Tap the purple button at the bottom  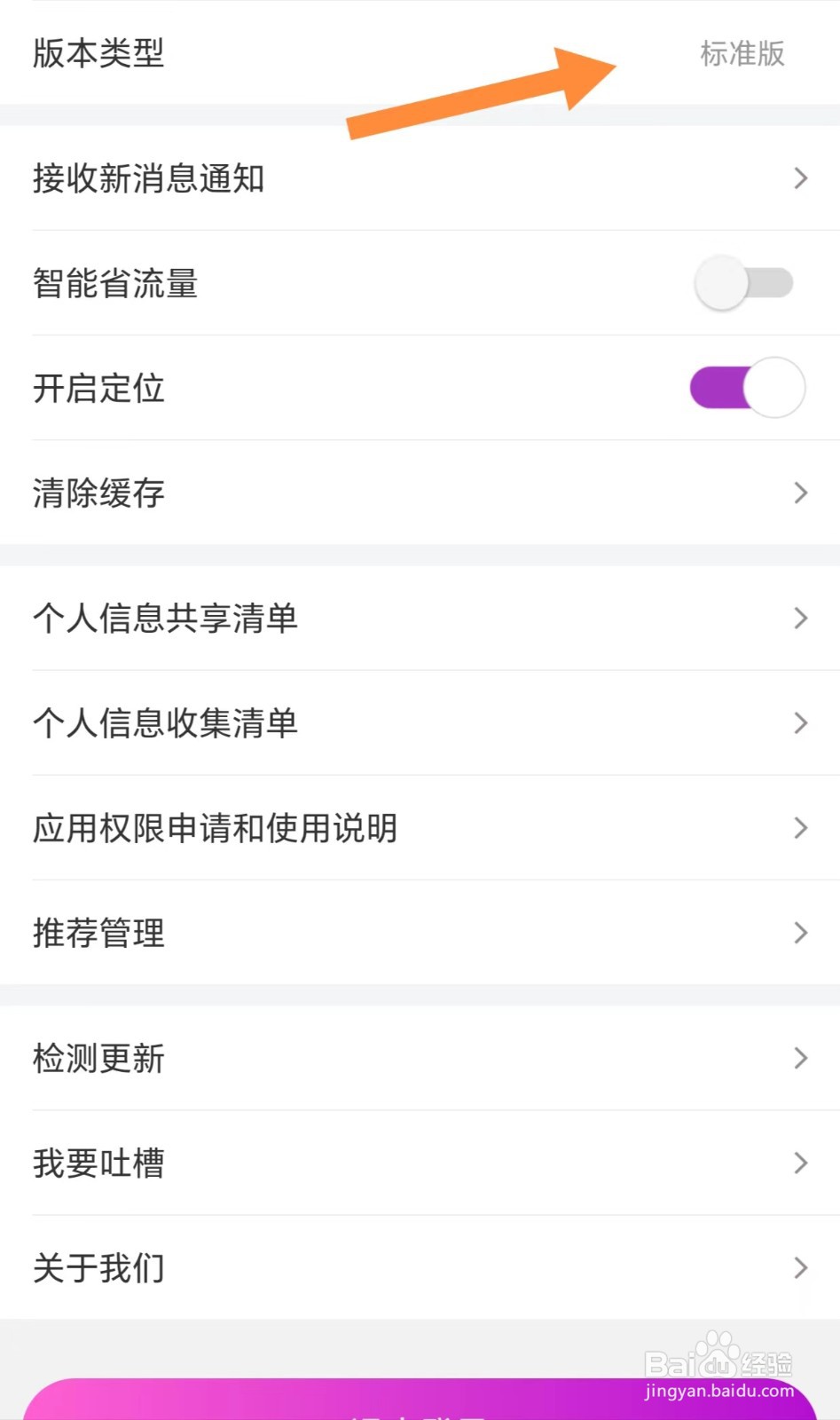click(420, 1400)
